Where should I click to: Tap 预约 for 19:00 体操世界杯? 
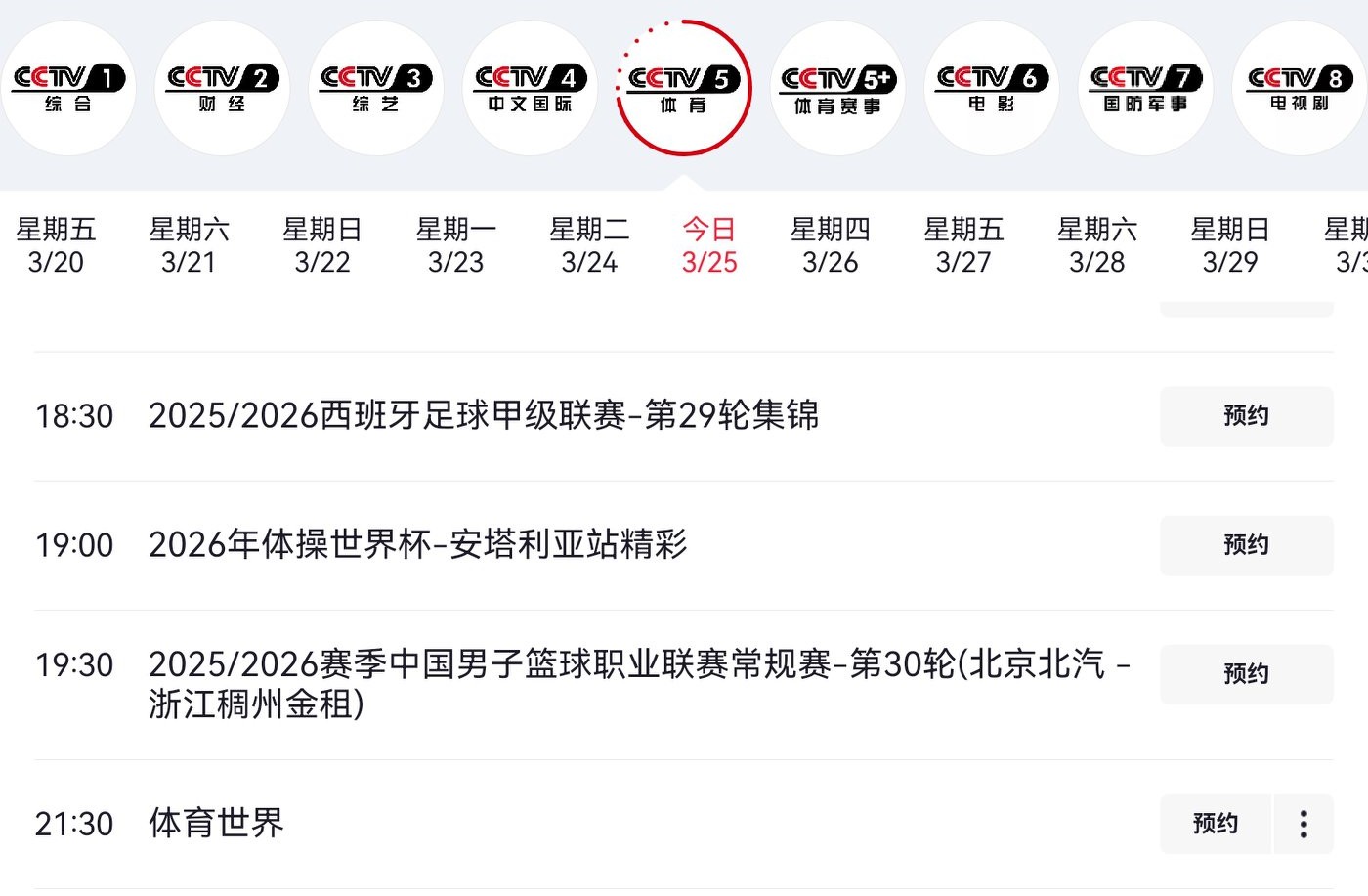click(x=1246, y=545)
